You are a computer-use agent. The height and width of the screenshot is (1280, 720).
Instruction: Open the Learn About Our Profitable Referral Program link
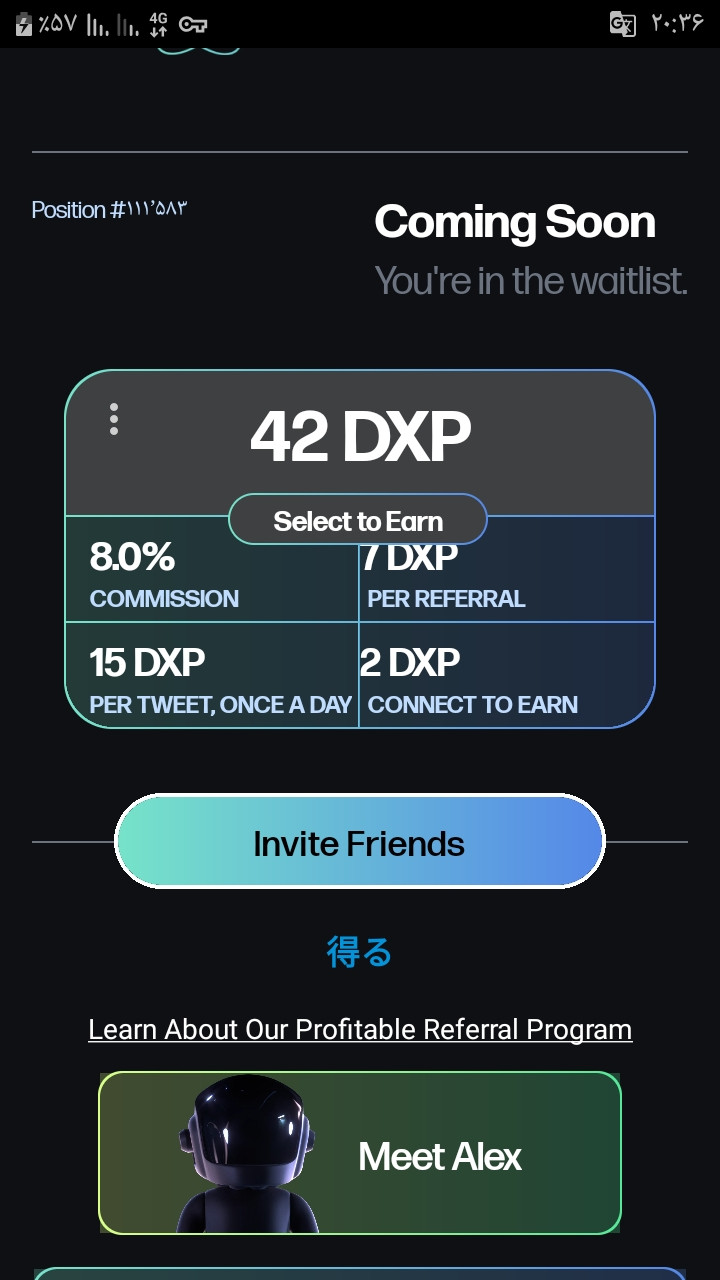(360, 1030)
